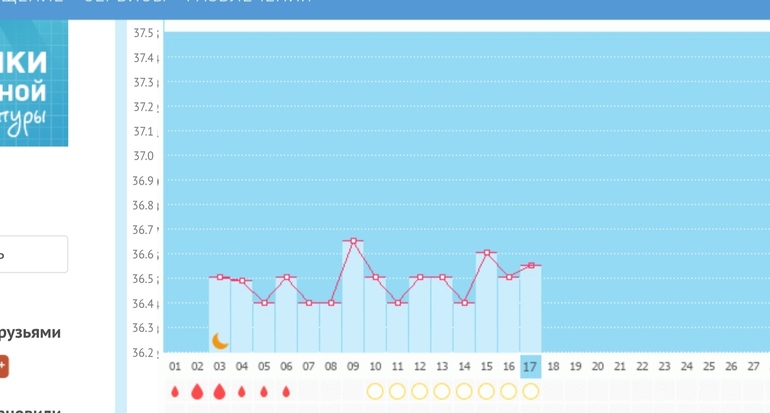Select the highlighted day 17 on the chart
Image resolution: width=770 pixels, height=413 pixels.
[x=530, y=367]
